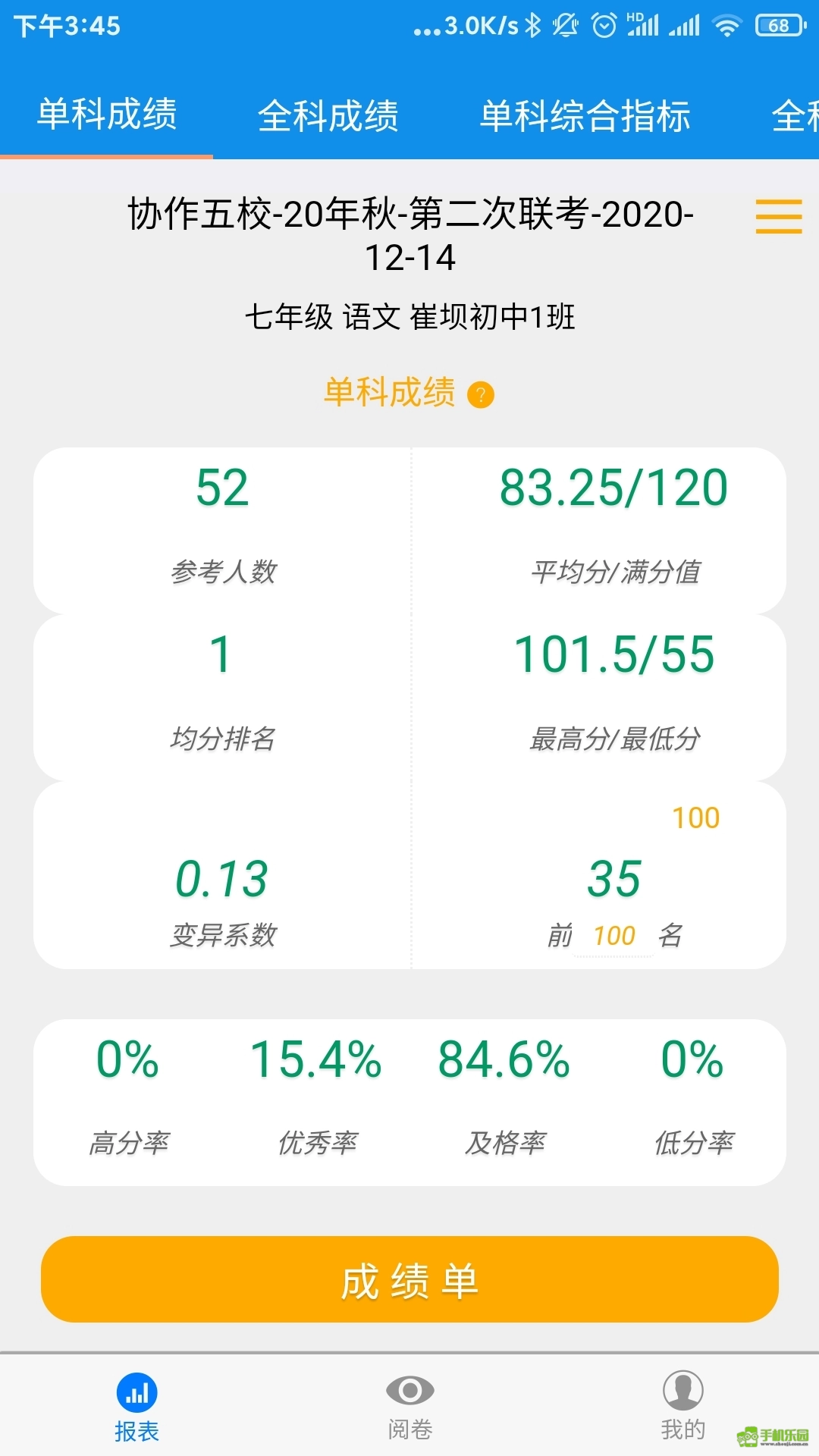Select the 报表 bottom tab
Image resolution: width=819 pixels, height=1456 pixels.
[136, 1409]
